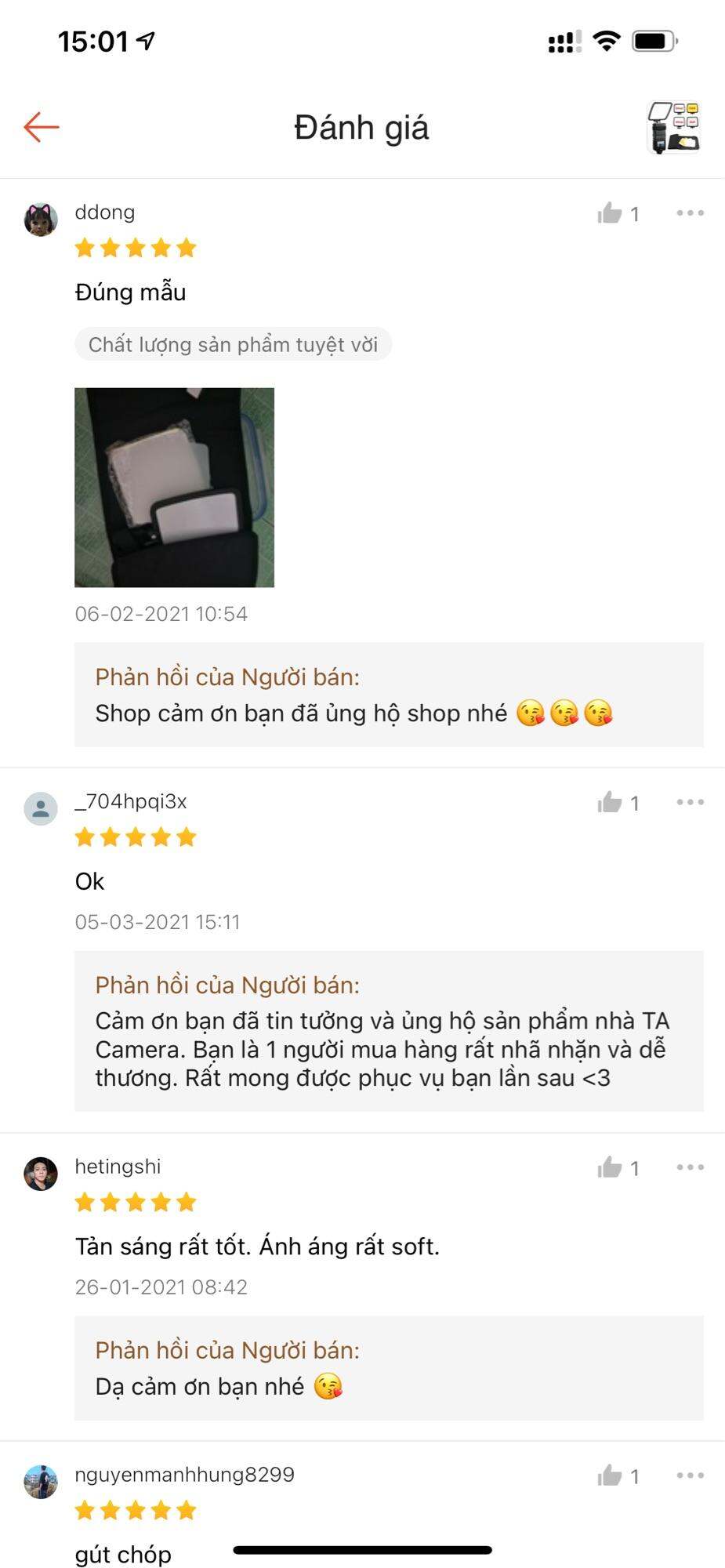This screenshot has width=725, height=1568.
Task: Open more options for ddong's review
Action: tap(690, 213)
